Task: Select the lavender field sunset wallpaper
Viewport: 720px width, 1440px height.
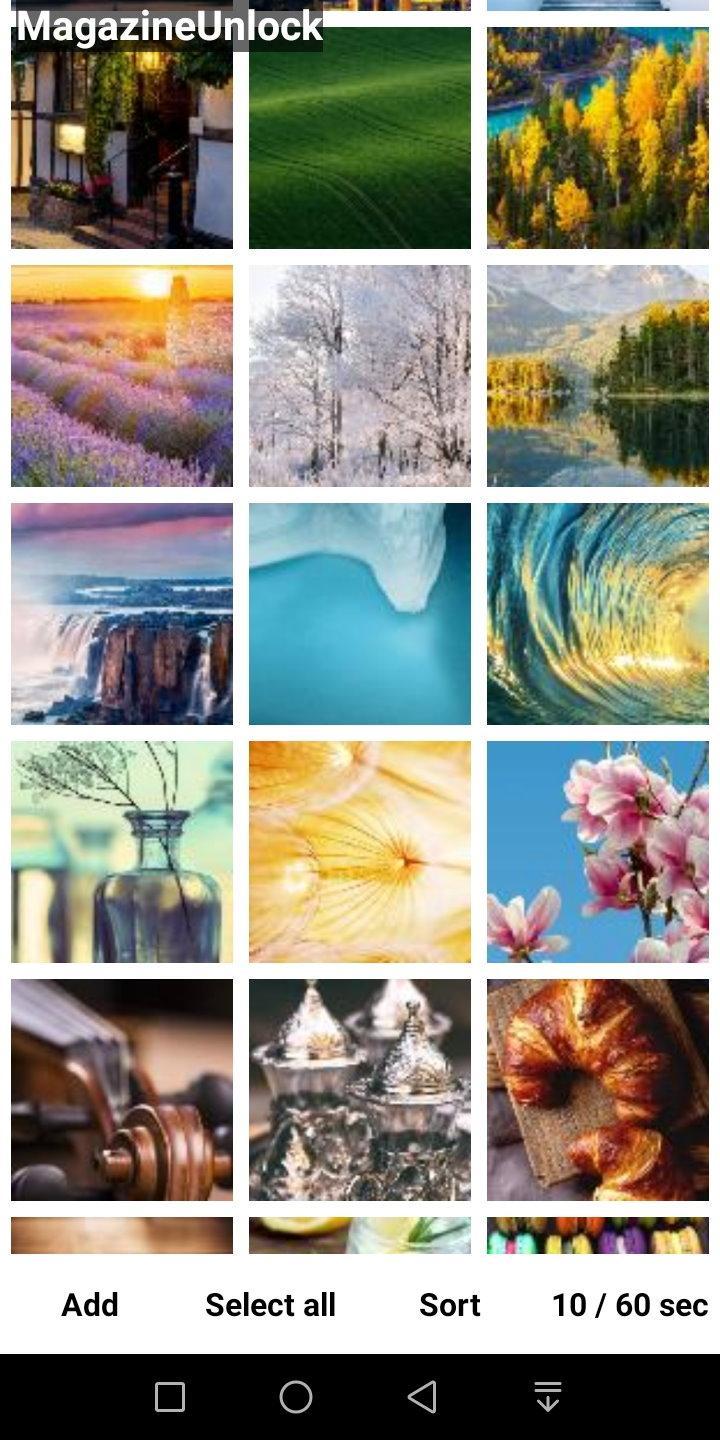Action: click(x=122, y=376)
